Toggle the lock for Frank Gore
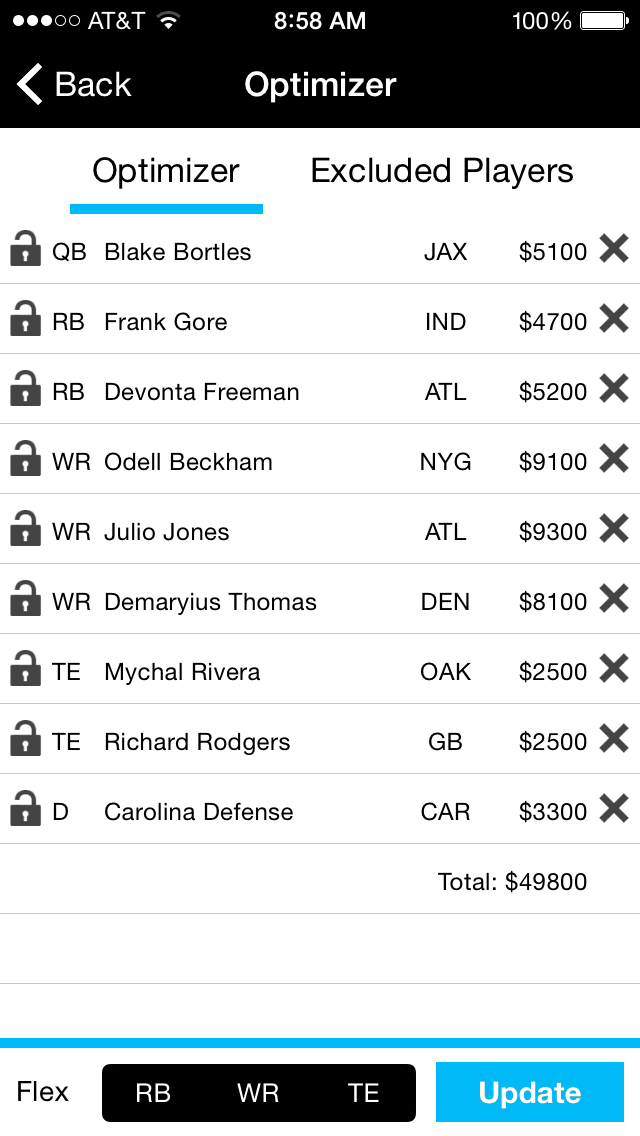 (25, 319)
